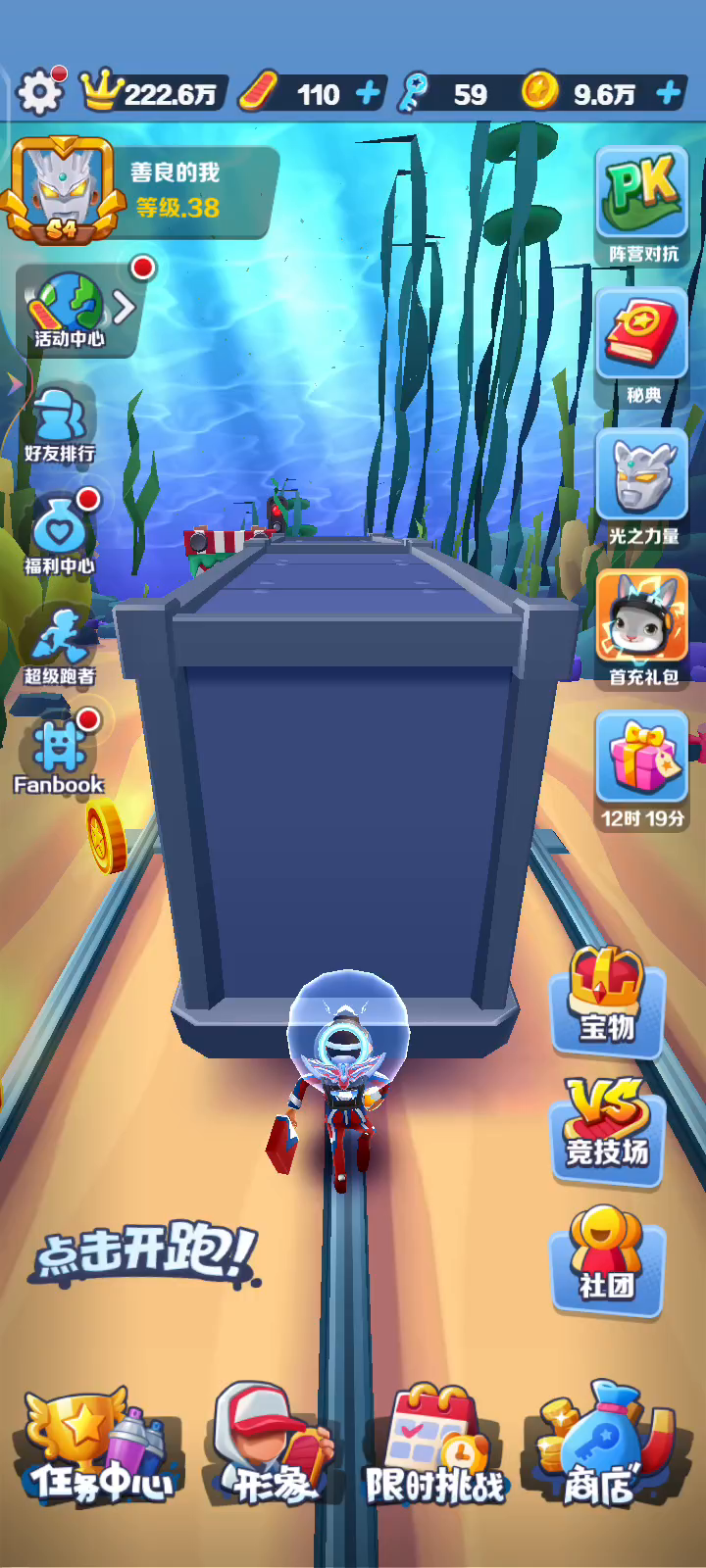Image resolution: width=706 pixels, height=1568 pixels.
Task: Open 超级跑者 super runner
Action: (60, 646)
